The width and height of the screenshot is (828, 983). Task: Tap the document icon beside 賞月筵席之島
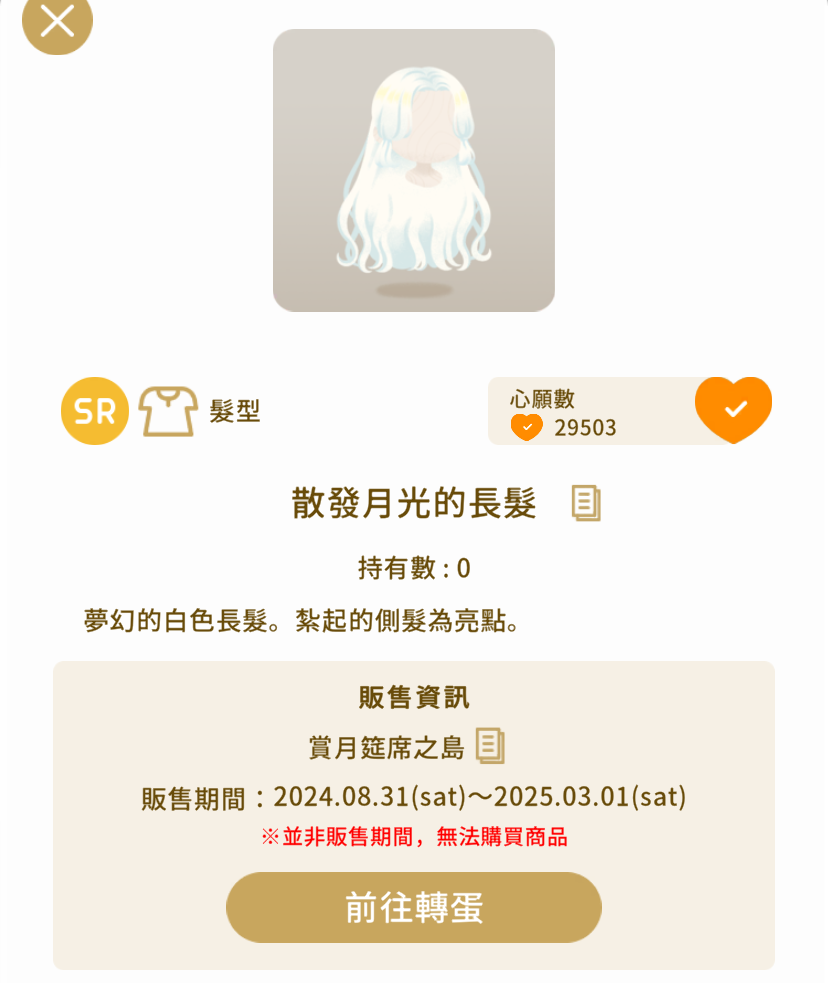(x=490, y=745)
